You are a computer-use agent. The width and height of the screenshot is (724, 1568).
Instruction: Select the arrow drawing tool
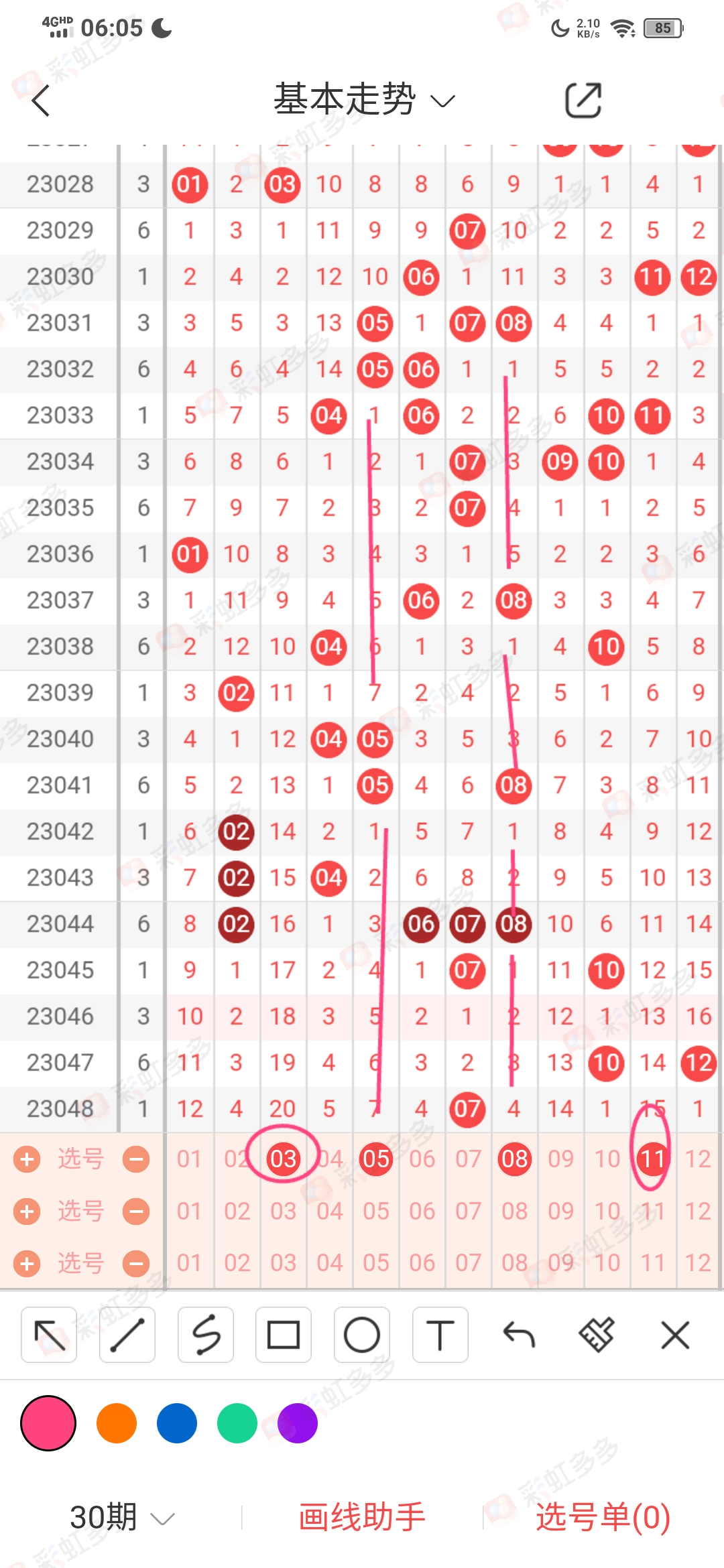pos(49,1335)
